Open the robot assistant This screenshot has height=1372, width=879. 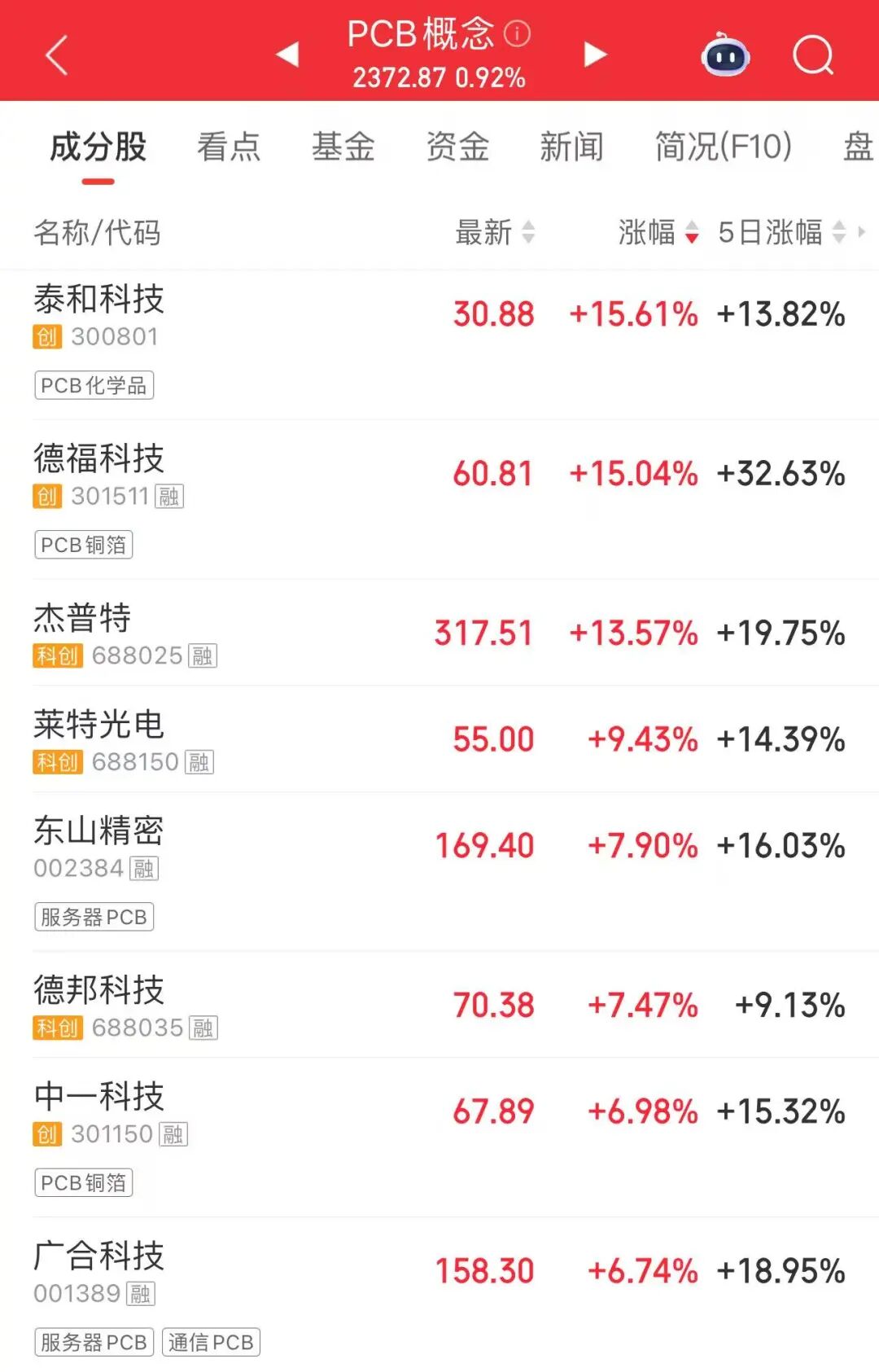pos(725,55)
